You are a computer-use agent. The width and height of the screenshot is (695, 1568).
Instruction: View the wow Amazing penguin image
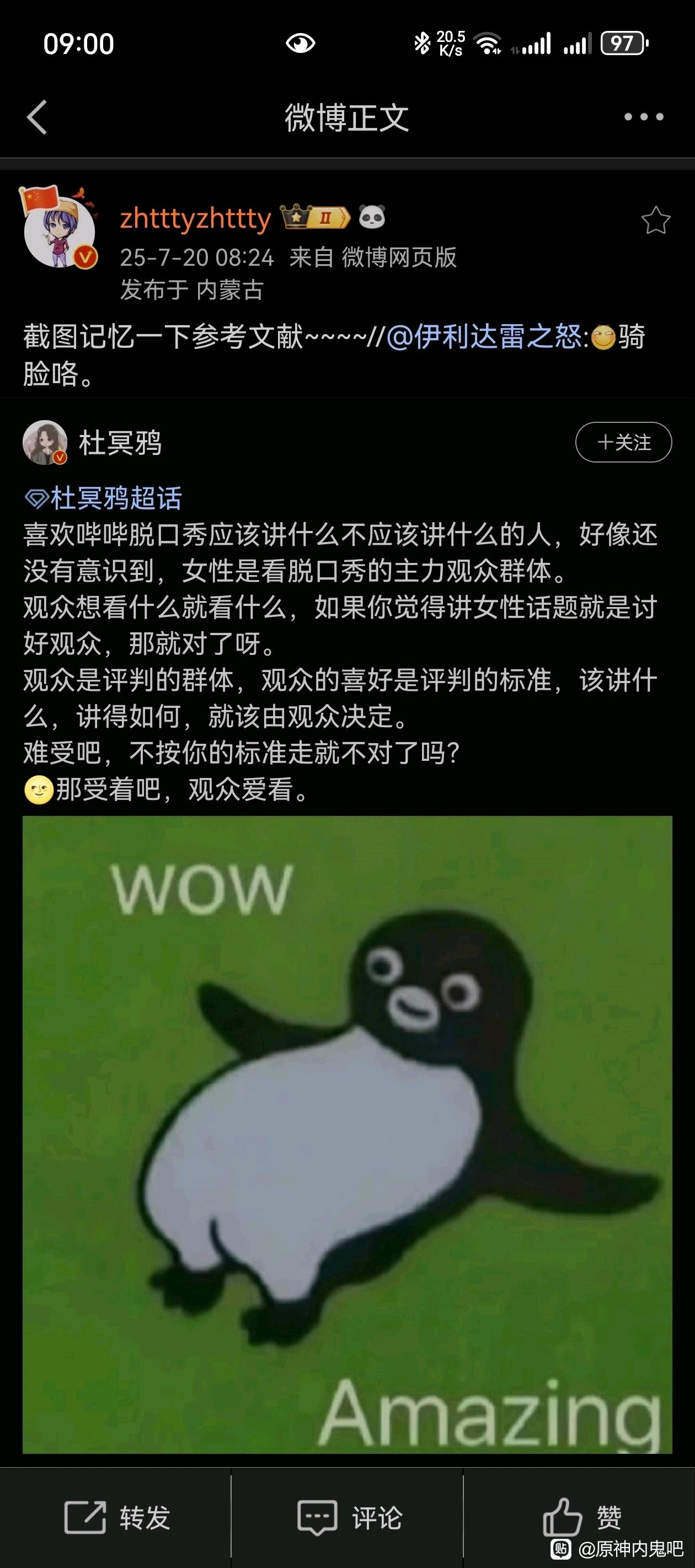pos(347,1135)
